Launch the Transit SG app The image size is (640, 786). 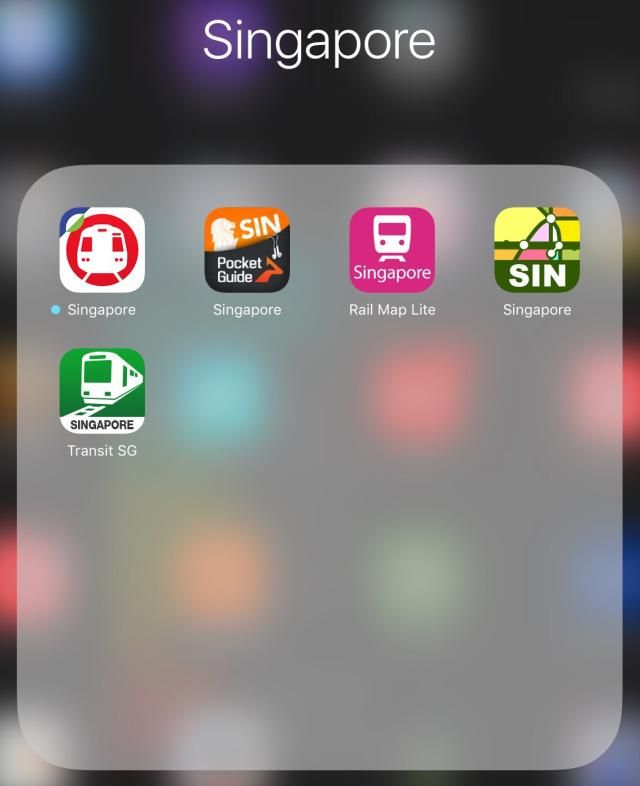pyautogui.click(x=102, y=390)
